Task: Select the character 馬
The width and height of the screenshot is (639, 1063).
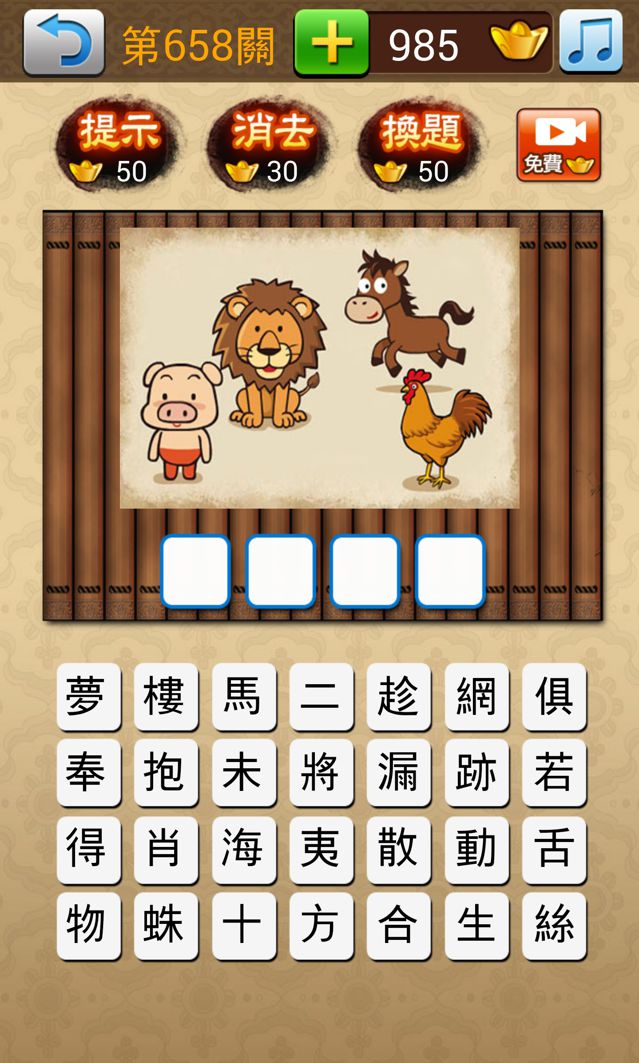Action: 243,697
